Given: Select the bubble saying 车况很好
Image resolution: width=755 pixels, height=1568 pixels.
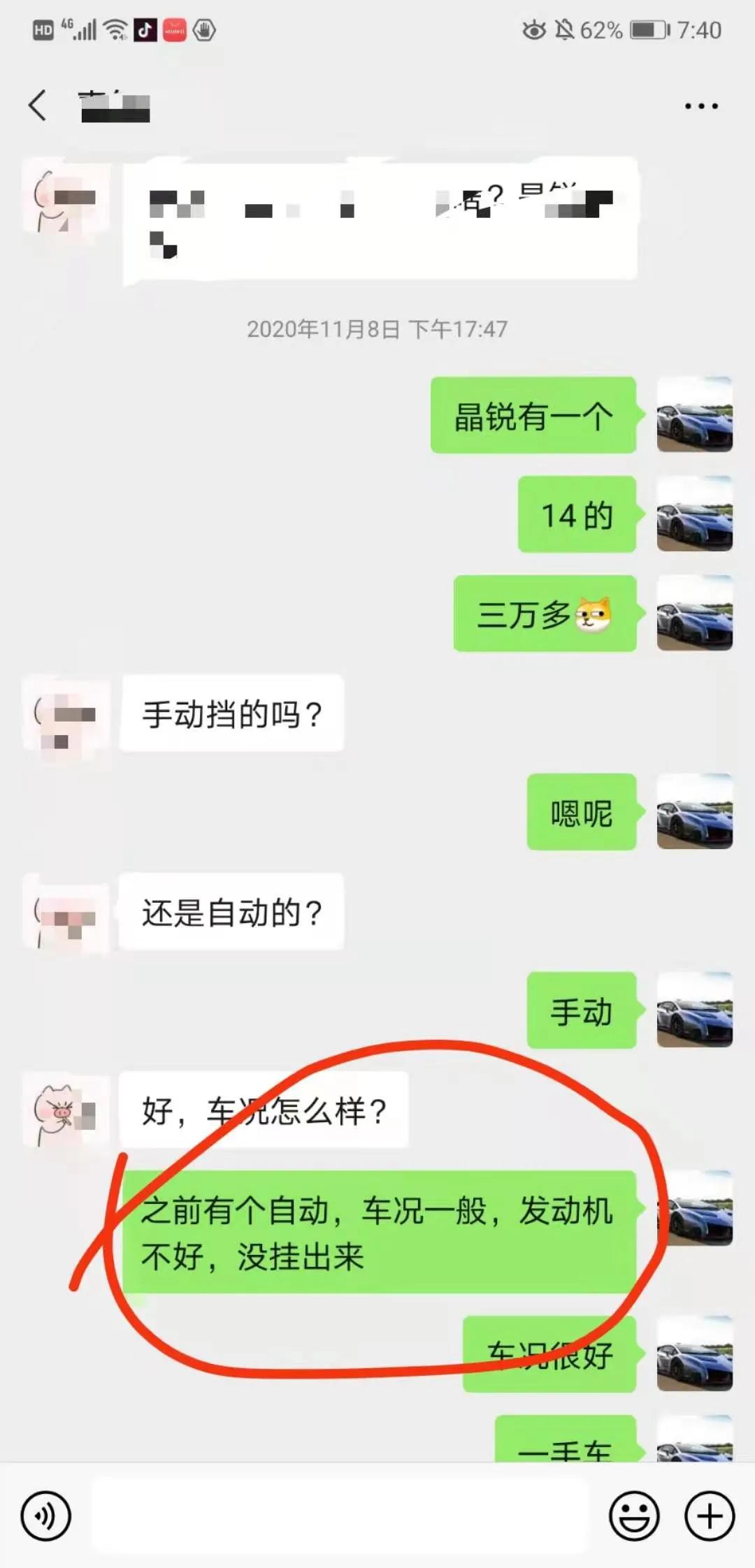Looking at the screenshot, I should (x=549, y=1354).
